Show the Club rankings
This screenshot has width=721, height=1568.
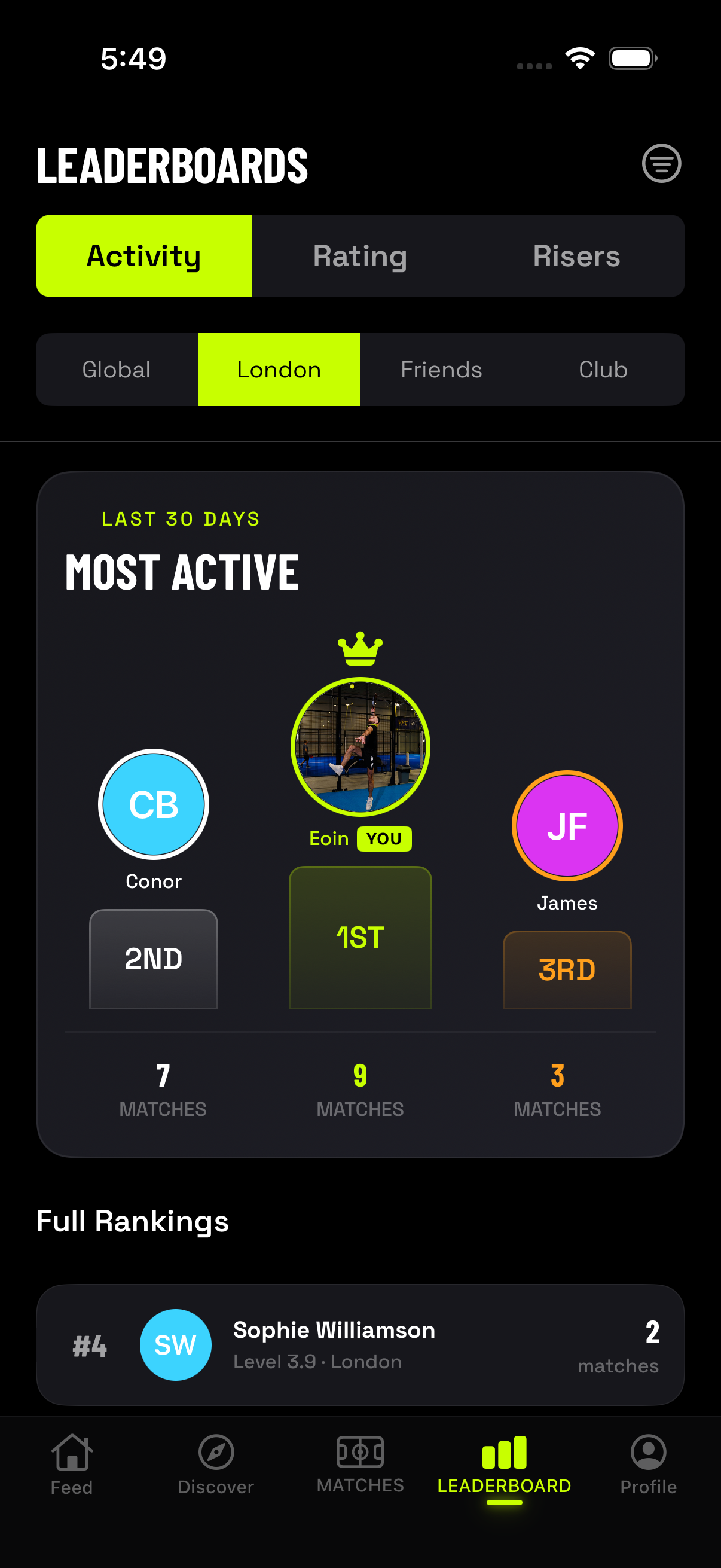click(603, 370)
